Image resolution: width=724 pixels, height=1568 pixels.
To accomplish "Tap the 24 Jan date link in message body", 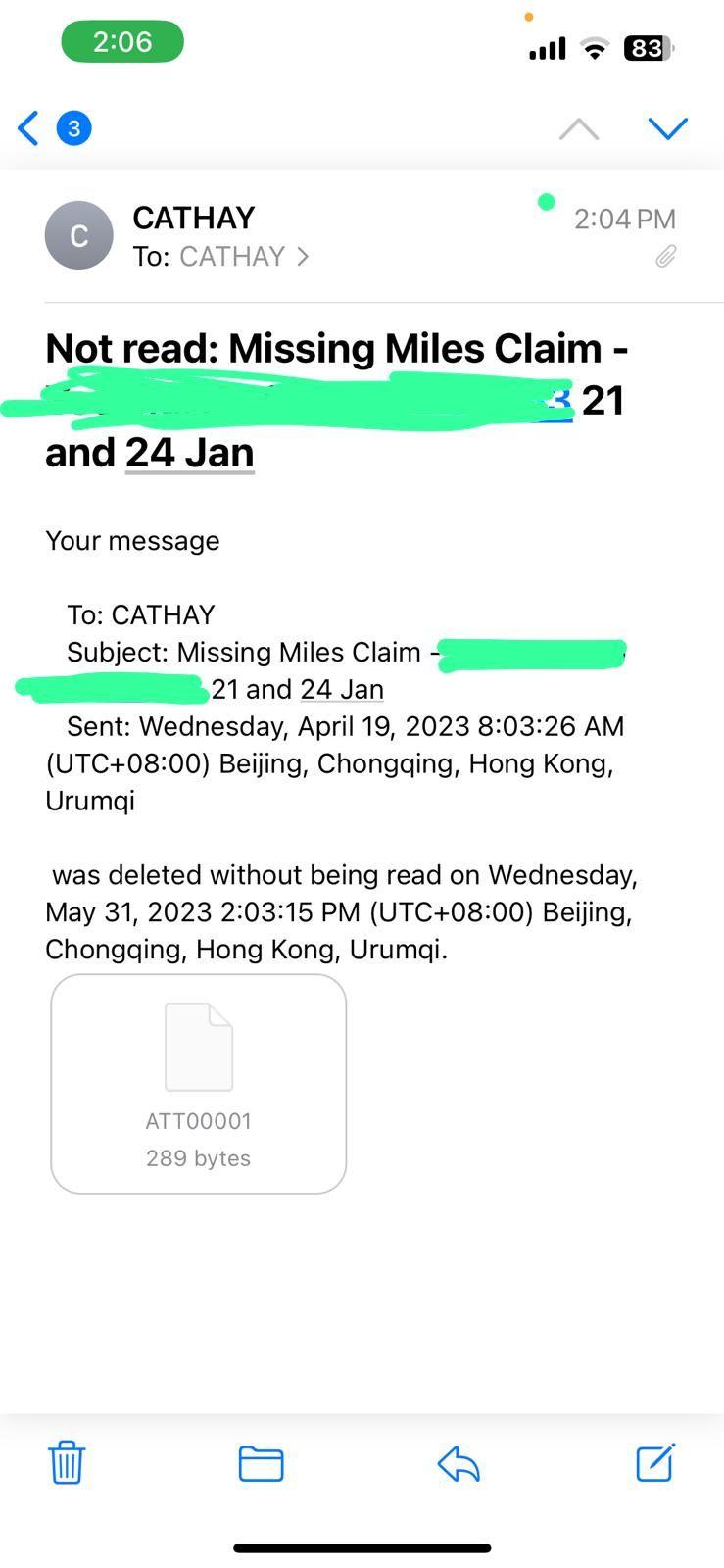I will [x=341, y=690].
